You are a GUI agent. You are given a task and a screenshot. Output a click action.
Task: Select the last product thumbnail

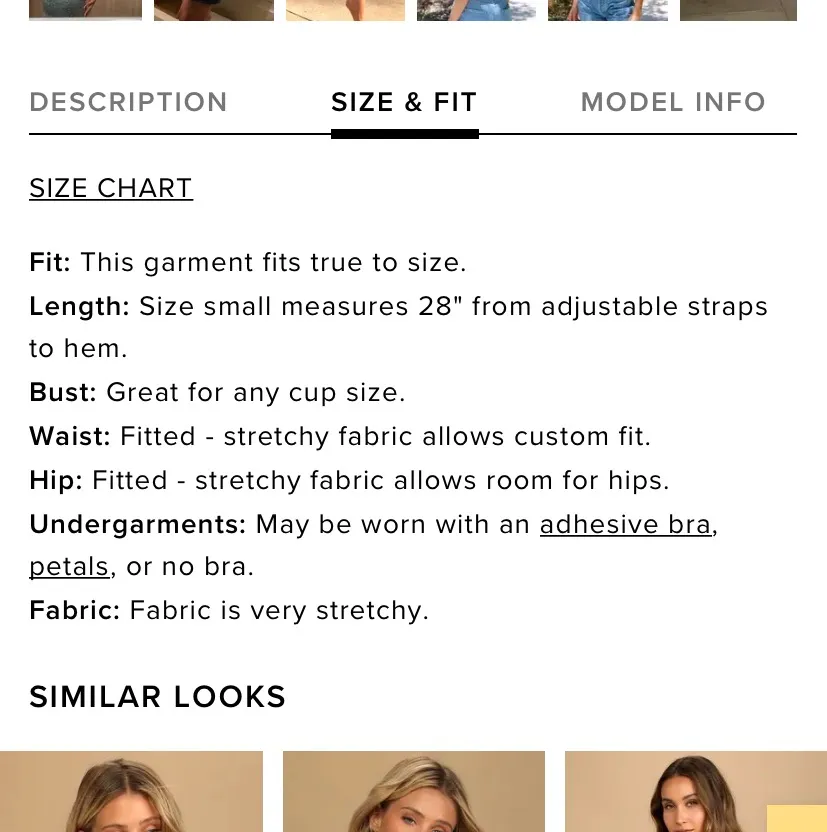(738, 10)
